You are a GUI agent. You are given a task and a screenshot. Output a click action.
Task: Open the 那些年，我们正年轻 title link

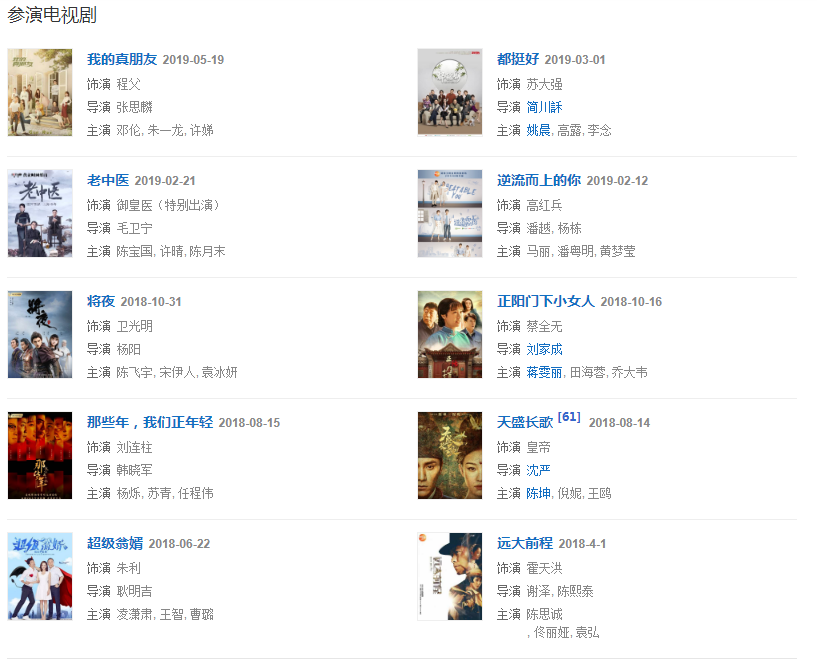(x=149, y=422)
